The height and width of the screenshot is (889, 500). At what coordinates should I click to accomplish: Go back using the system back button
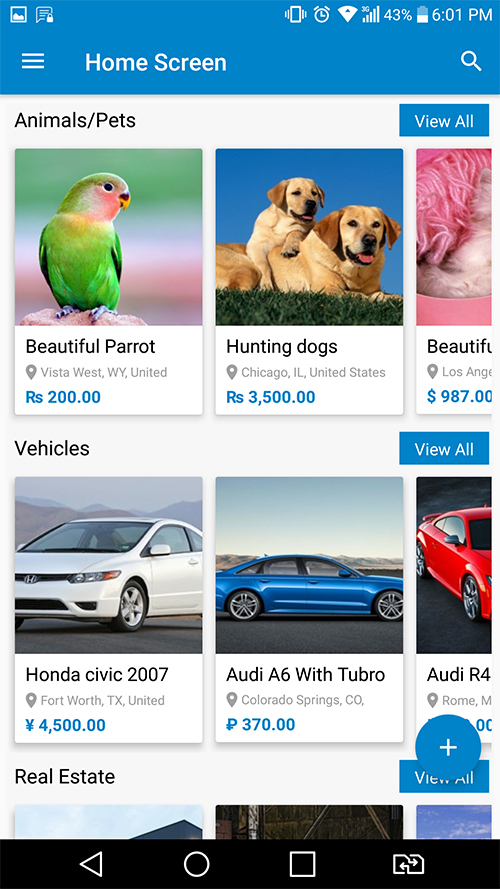(91, 864)
